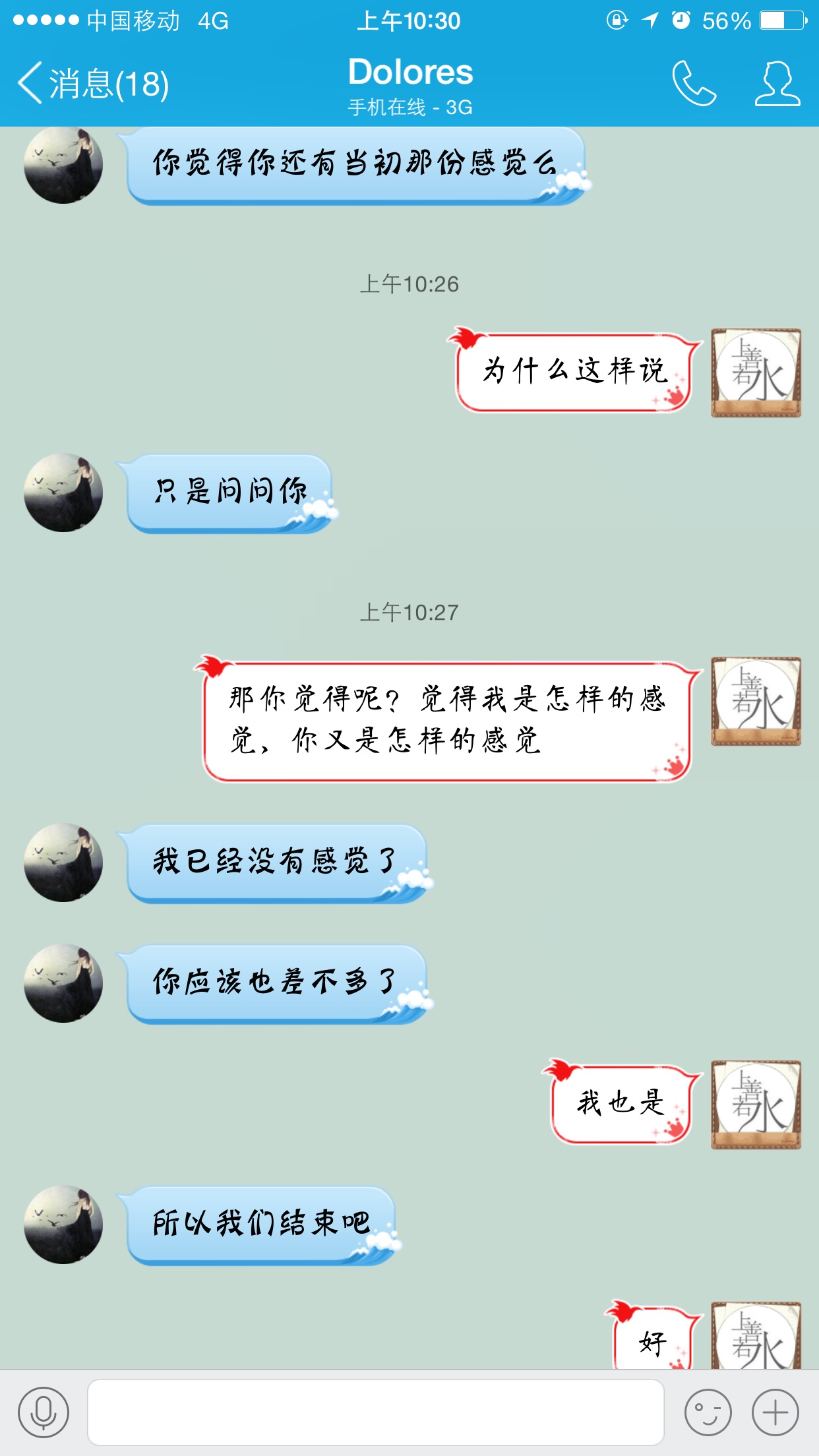
Task: Tap my avatar beside 为什么这样说
Action: click(x=756, y=373)
